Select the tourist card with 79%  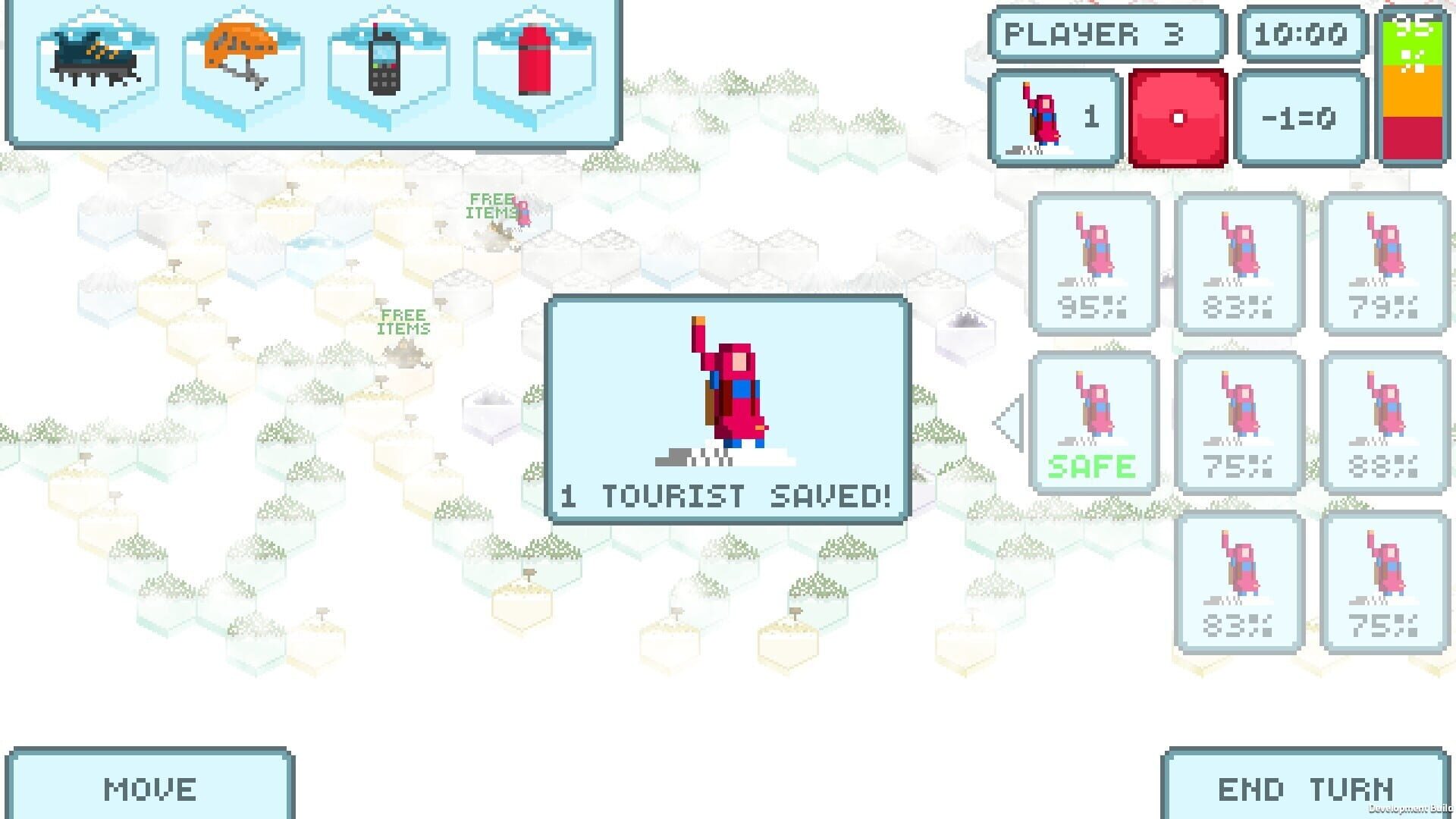coord(1385,263)
